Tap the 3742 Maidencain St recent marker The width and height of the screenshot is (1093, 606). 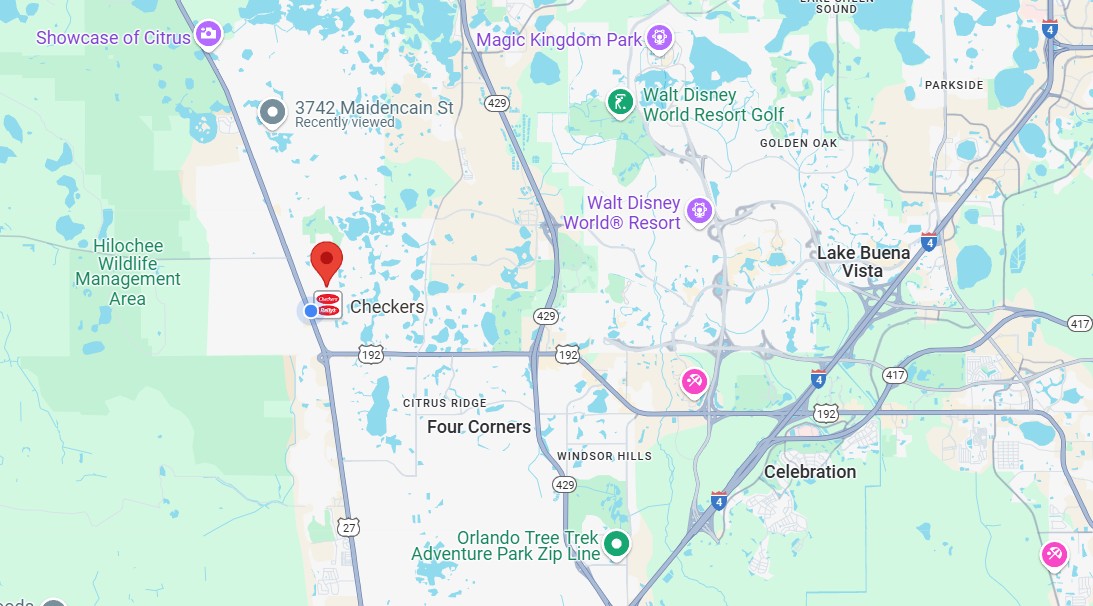coord(272,112)
